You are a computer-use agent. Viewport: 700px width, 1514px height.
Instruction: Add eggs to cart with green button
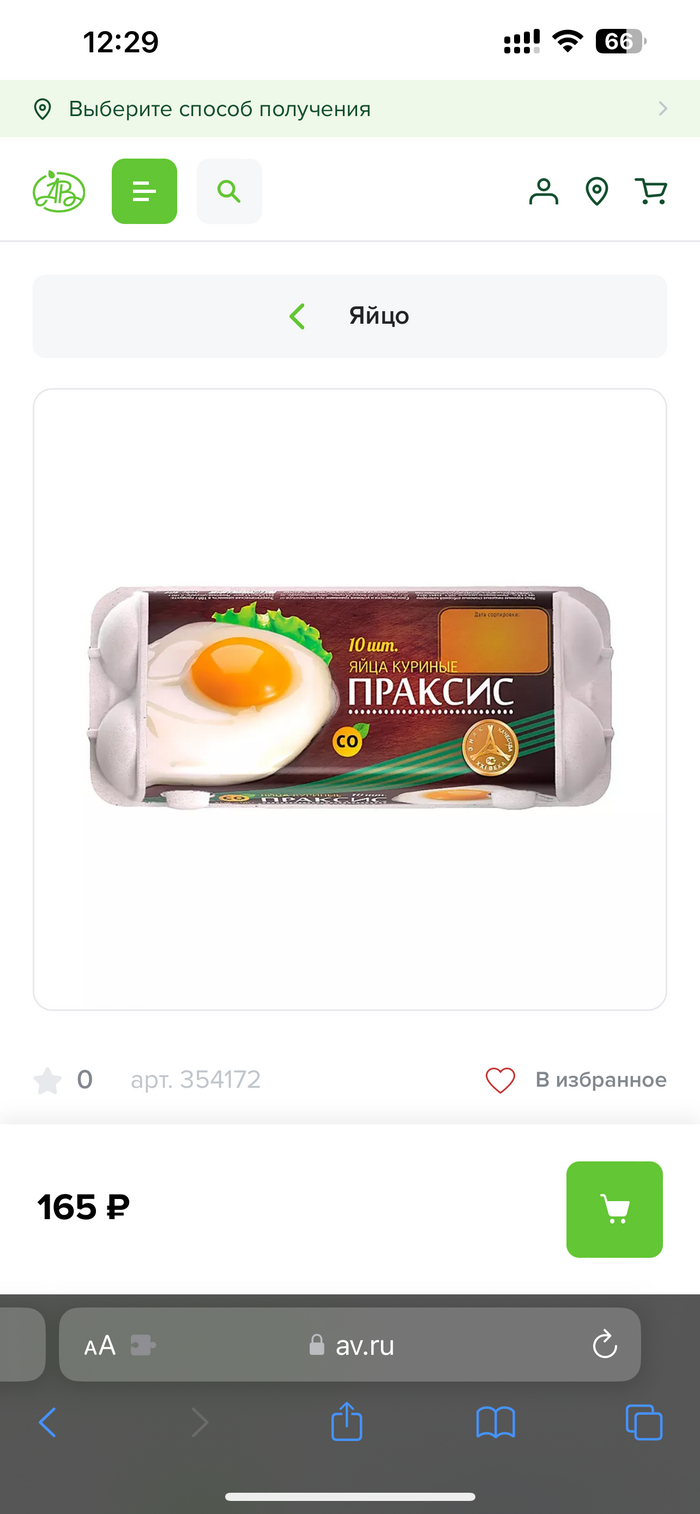(614, 1209)
